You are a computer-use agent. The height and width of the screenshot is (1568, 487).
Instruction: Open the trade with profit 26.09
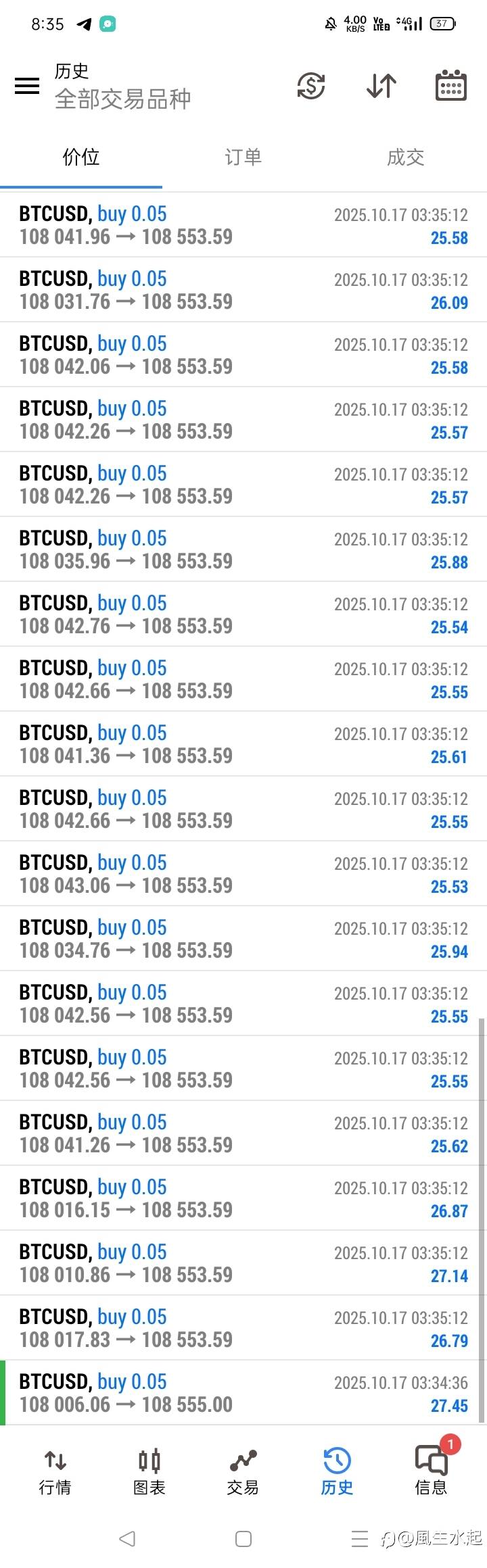[x=243, y=290]
